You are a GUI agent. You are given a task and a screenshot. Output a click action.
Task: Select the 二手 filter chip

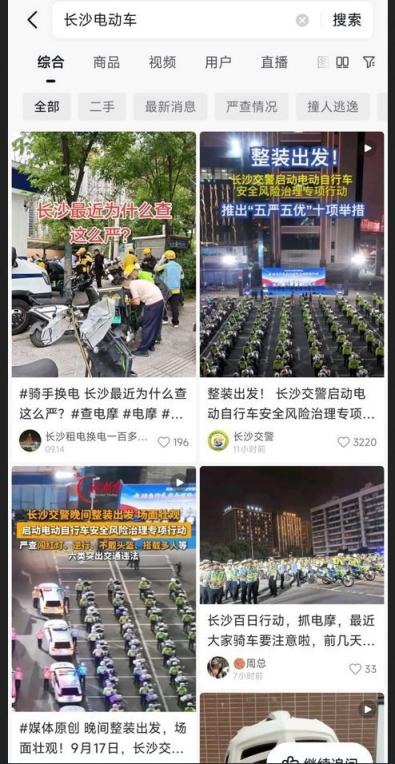tap(102, 107)
